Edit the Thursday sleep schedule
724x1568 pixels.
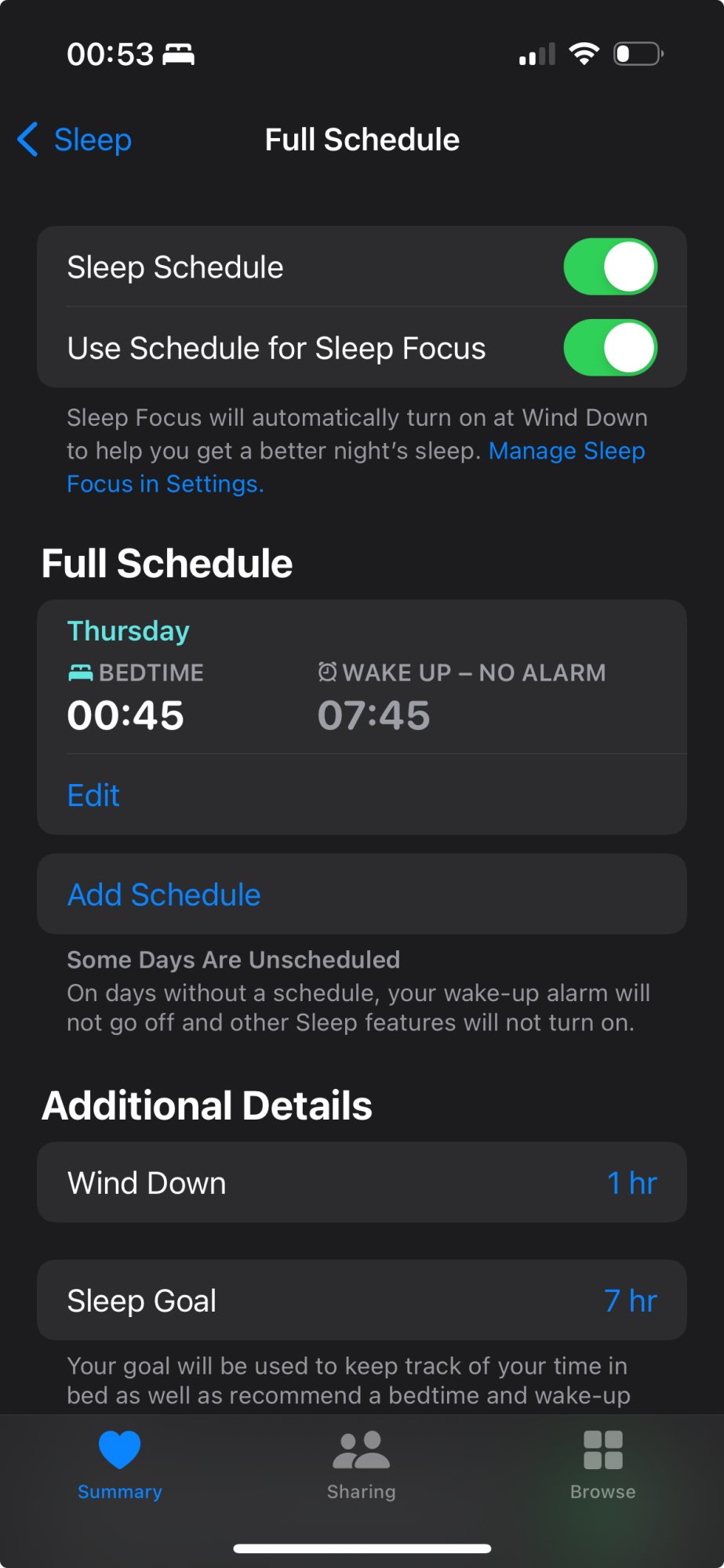pyautogui.click(x=93, y=796)
